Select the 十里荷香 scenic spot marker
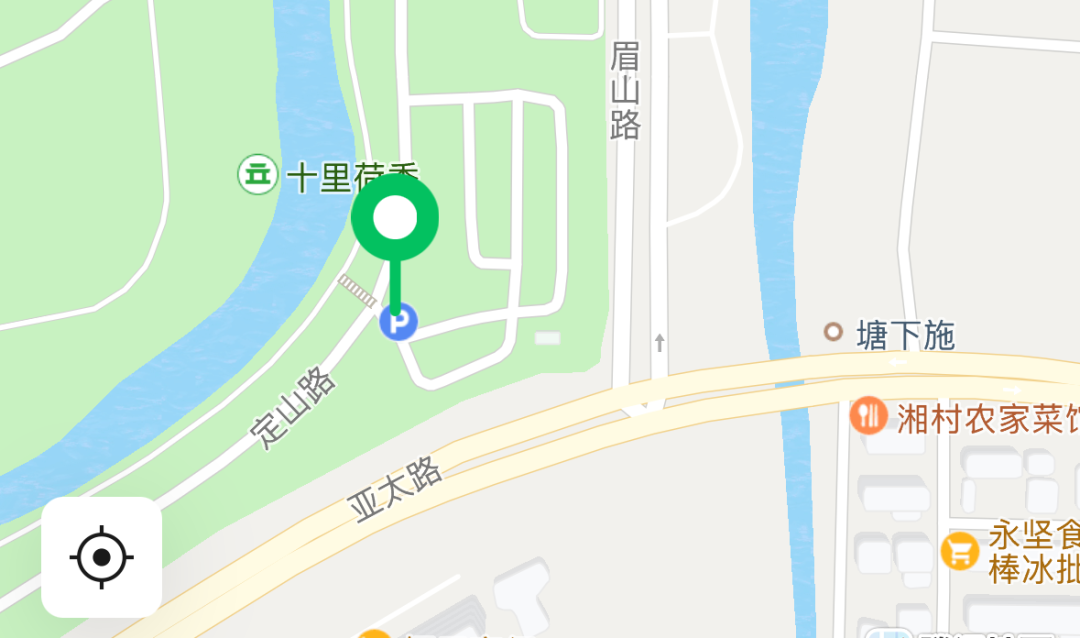 click(258, 175)
